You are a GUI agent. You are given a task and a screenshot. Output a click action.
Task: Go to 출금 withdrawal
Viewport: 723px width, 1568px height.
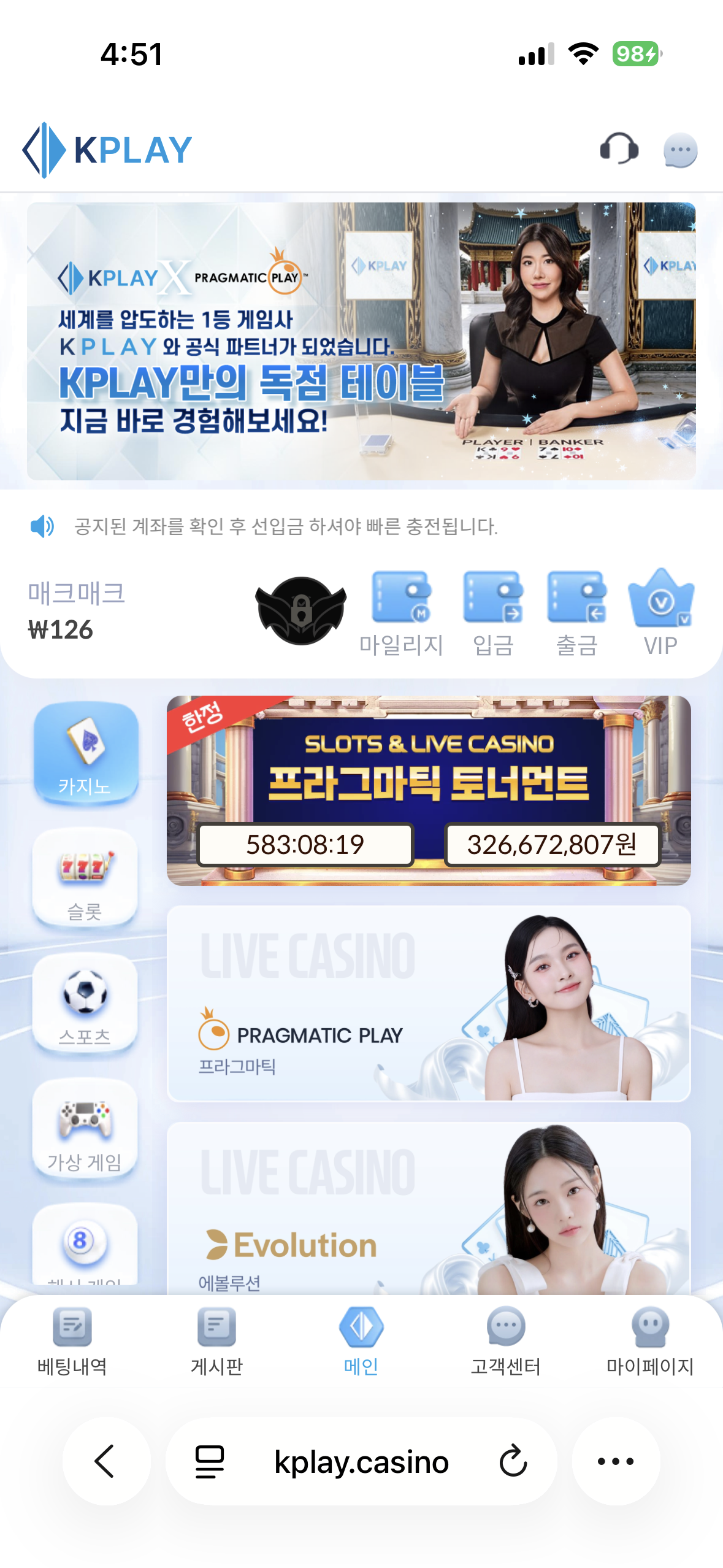(576, 612)
